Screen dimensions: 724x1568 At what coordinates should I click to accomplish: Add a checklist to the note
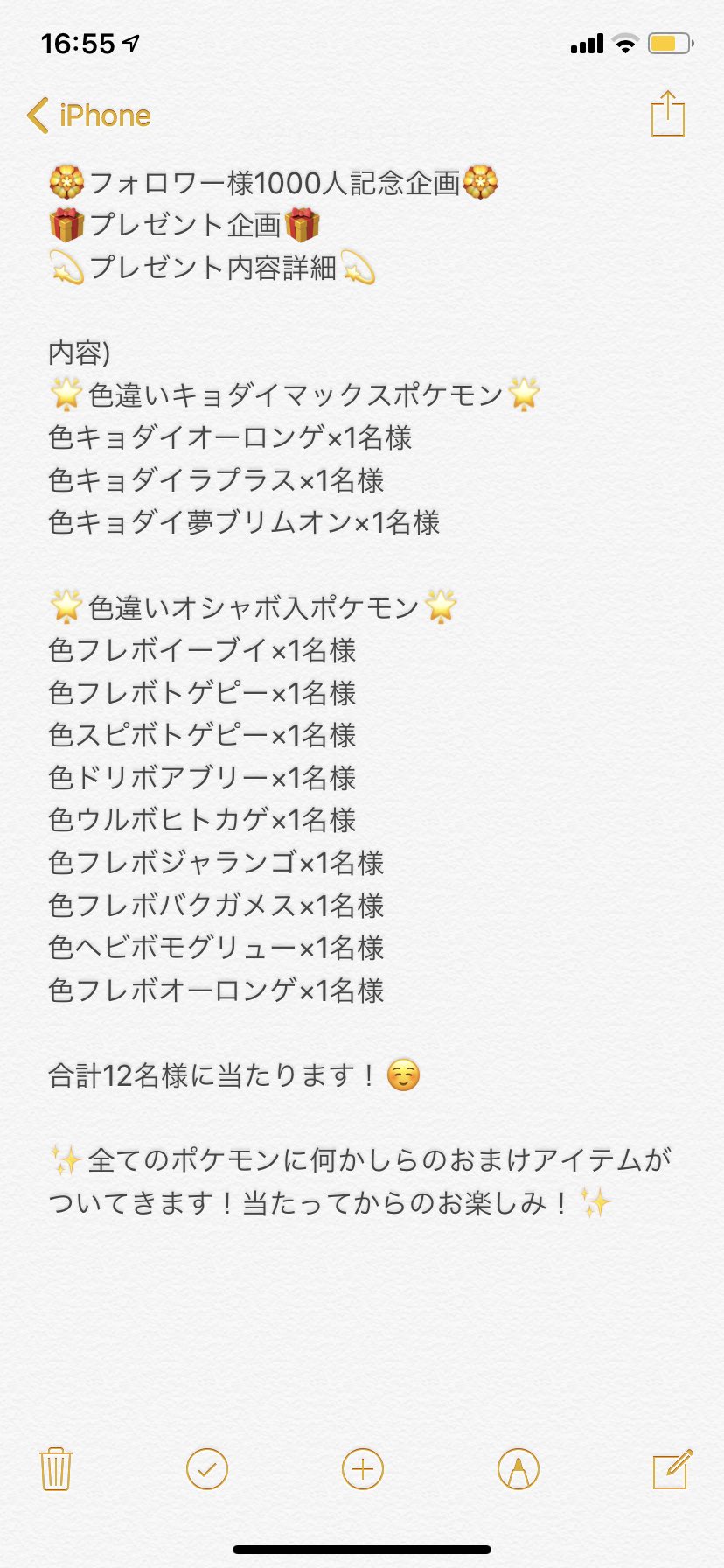(207, 1469)
